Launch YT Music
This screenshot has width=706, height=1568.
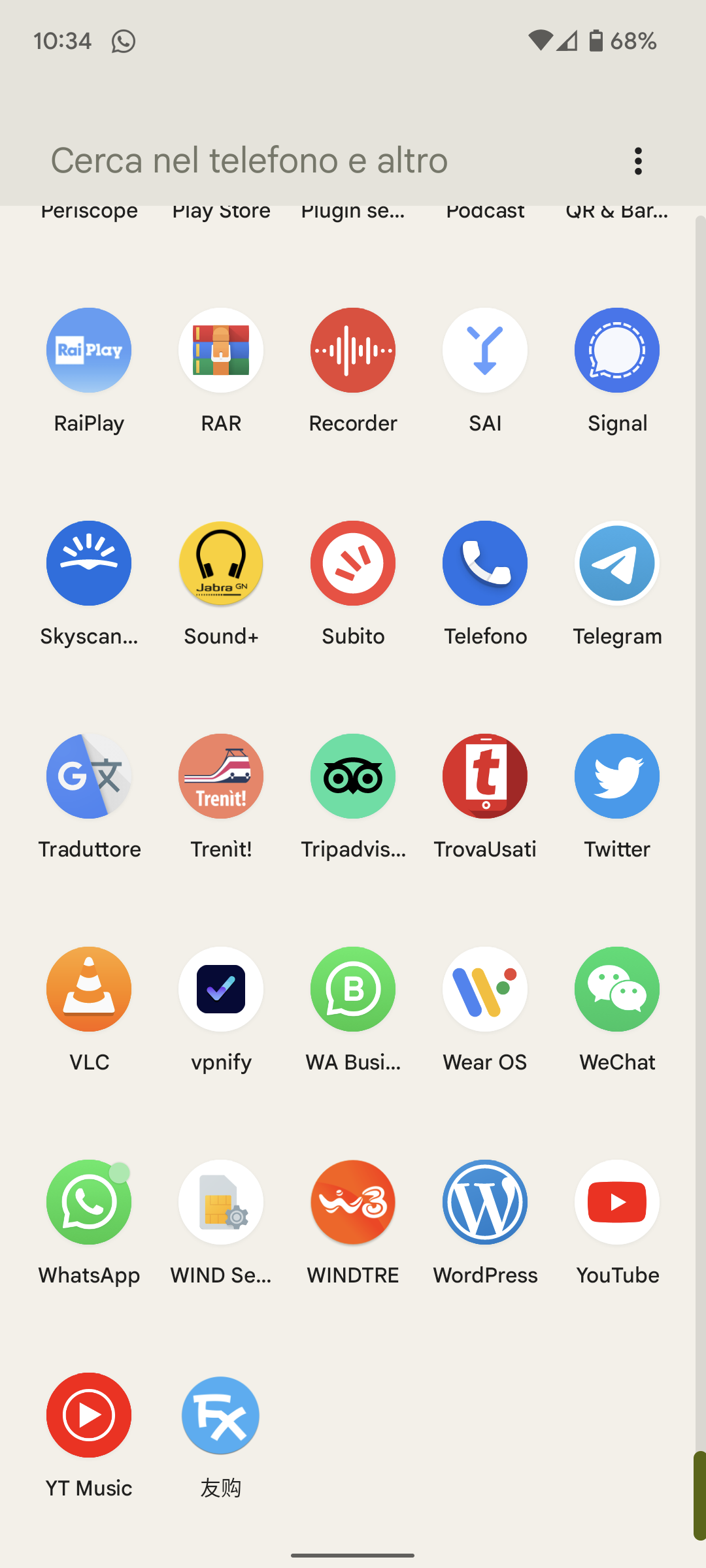(x=89, y=1416)
